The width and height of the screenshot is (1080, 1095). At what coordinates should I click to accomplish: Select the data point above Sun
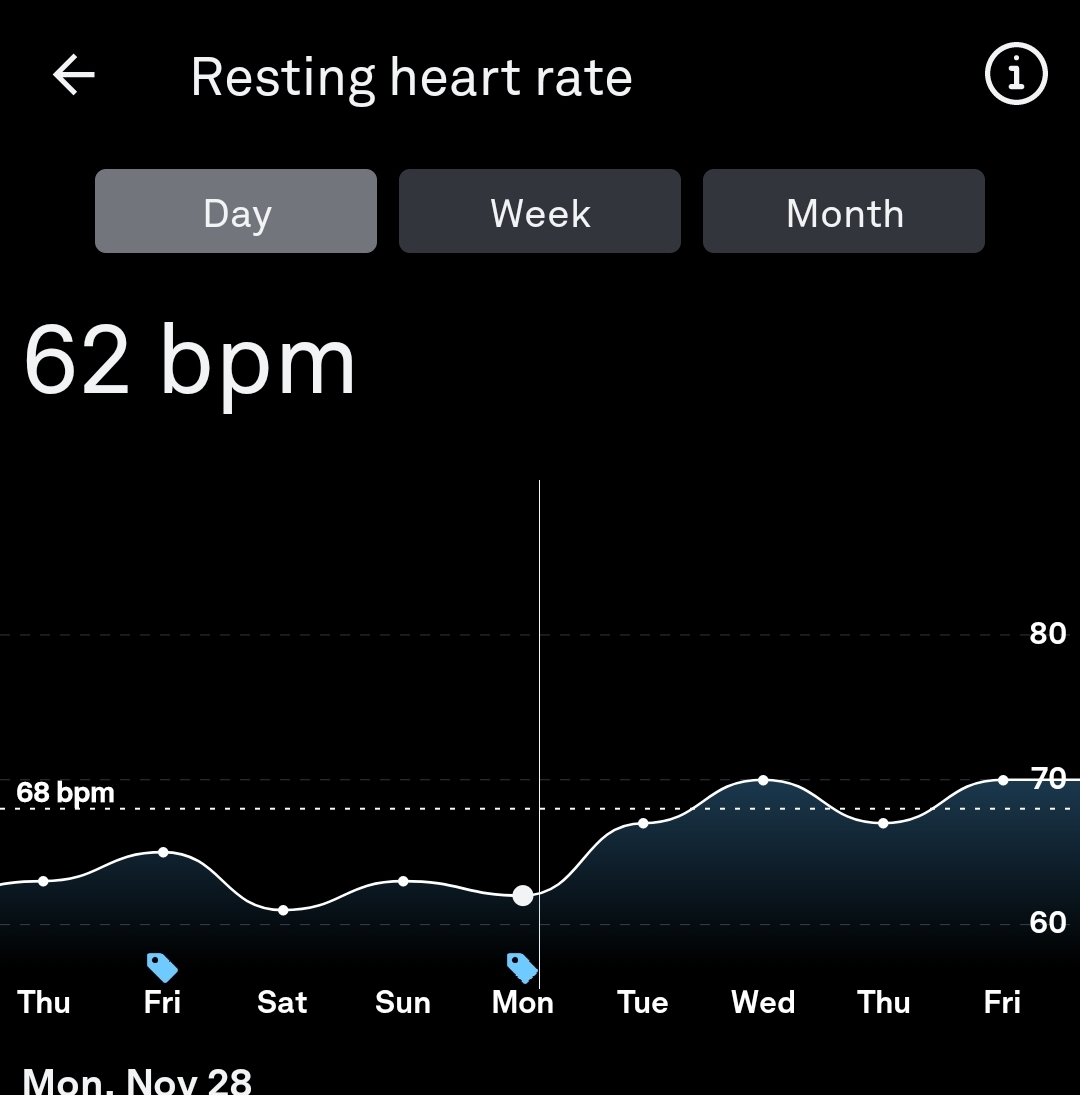pyautogui.click(x=403, y=881)
